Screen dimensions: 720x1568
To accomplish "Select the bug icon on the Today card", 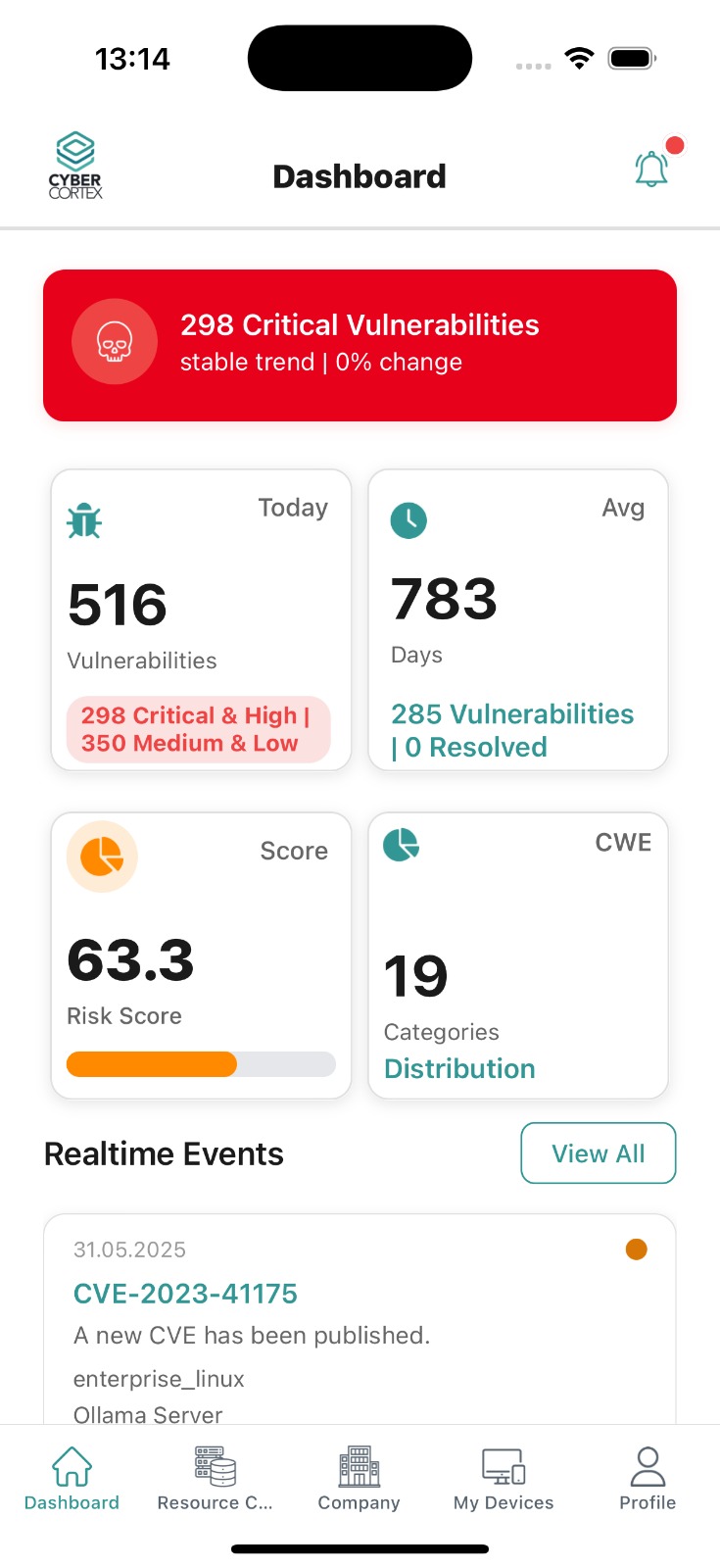I will 83,520.
